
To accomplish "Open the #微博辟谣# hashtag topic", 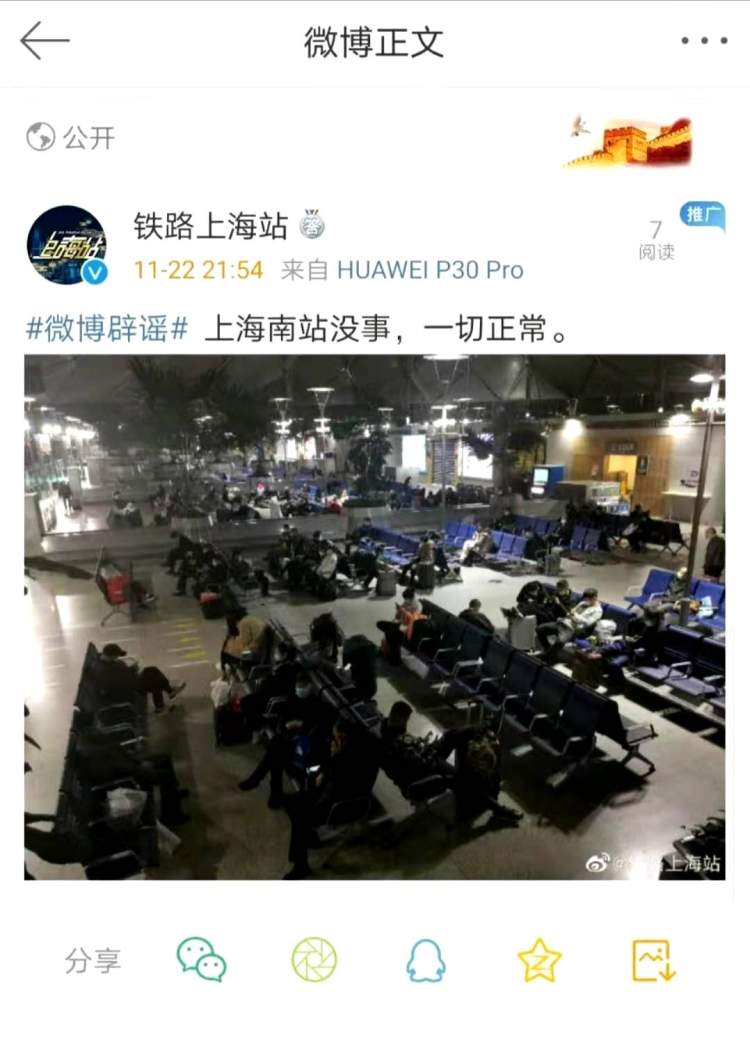I will pos(107,329).
